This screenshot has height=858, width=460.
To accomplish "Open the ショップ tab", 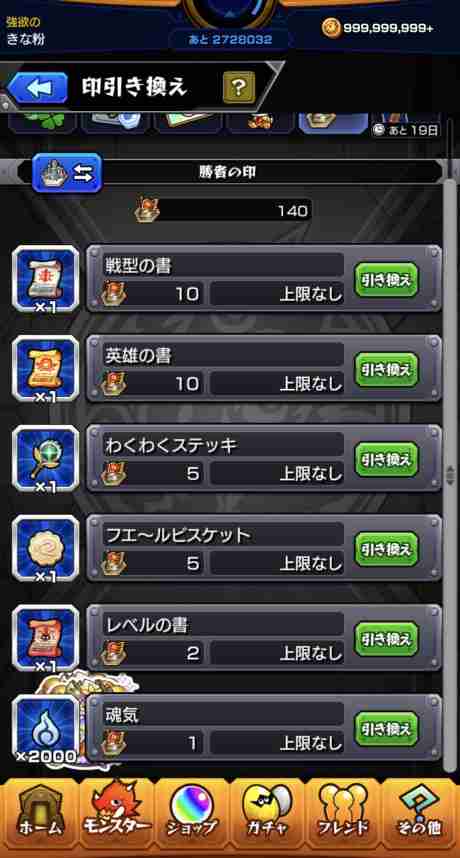I will tap(192, 816).
